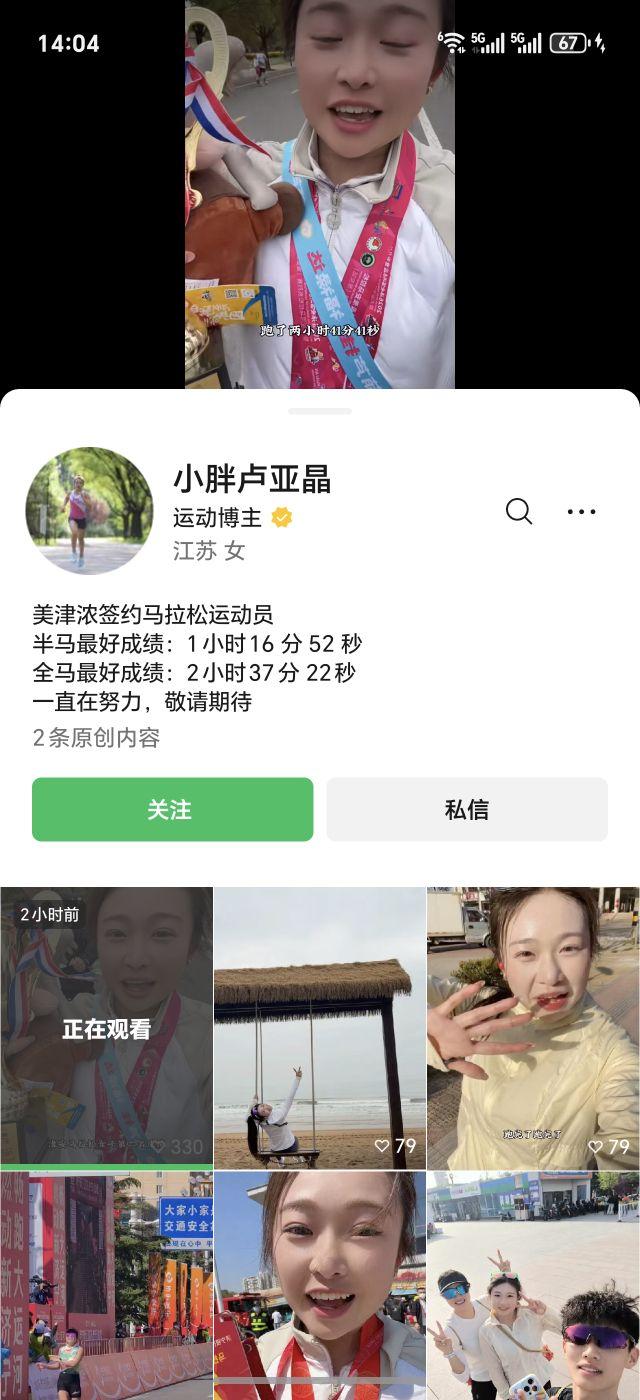Open the race finish line video
The image size is (640, 1400).
click(106, 1288)
